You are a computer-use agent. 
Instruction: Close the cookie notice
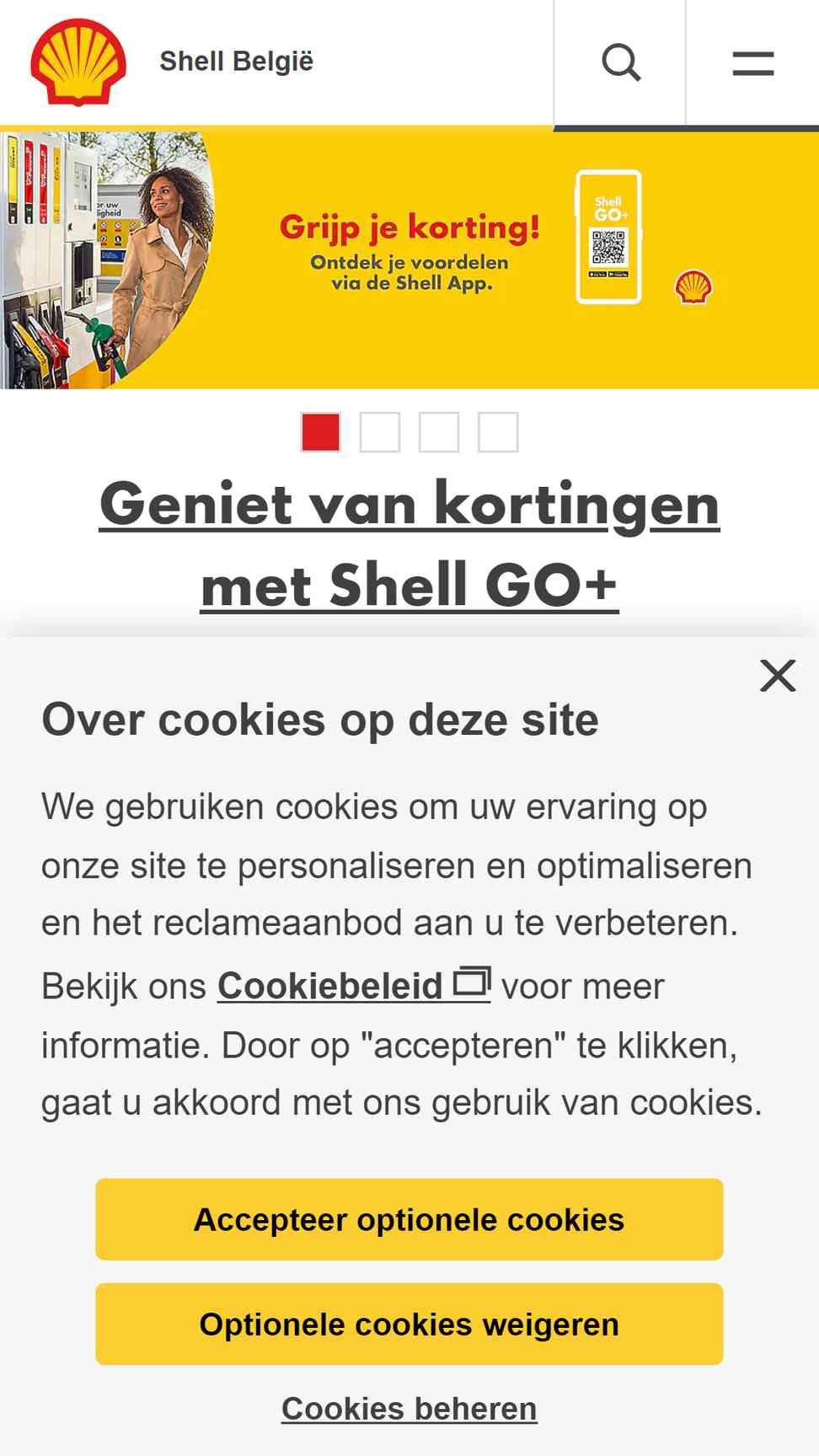click(x=778, y=676)
